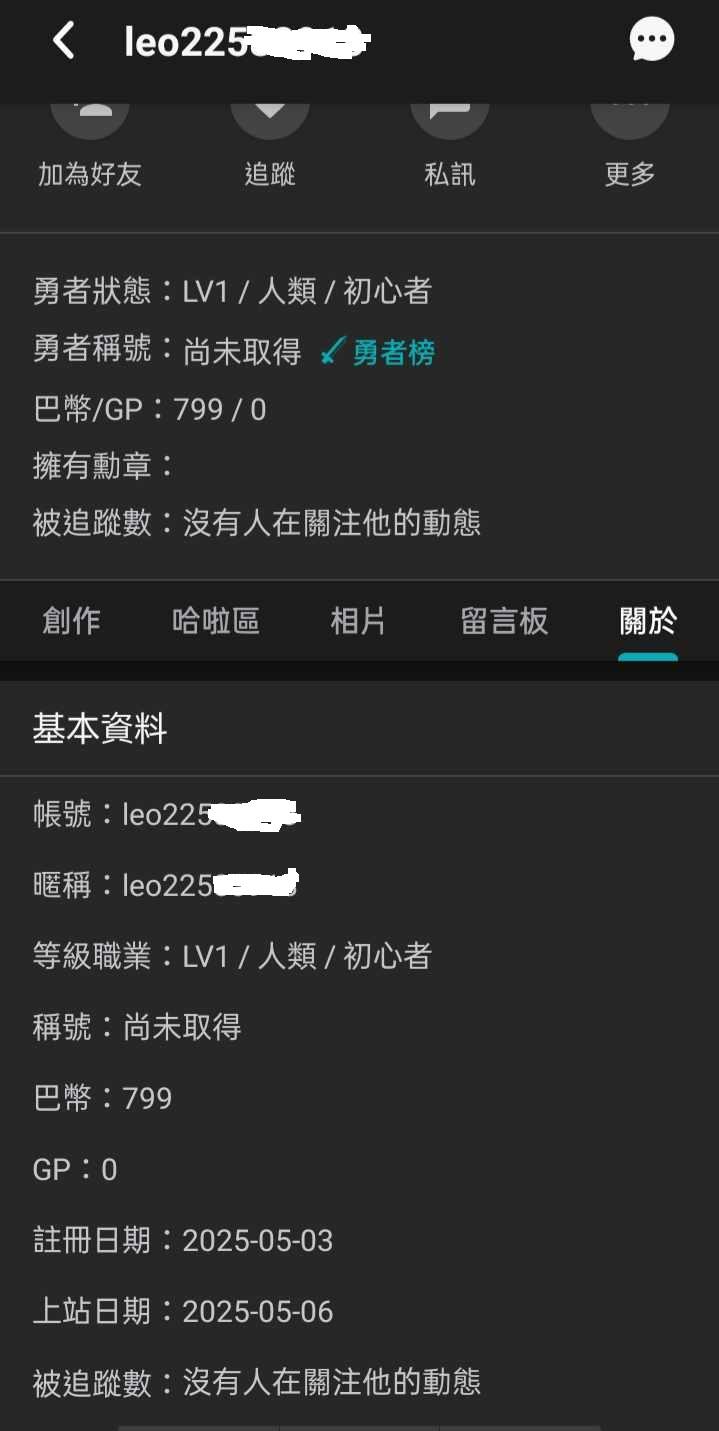719x1431 pixels.
Task: Send a private message via 私訊
Action: tap(450, 145)
